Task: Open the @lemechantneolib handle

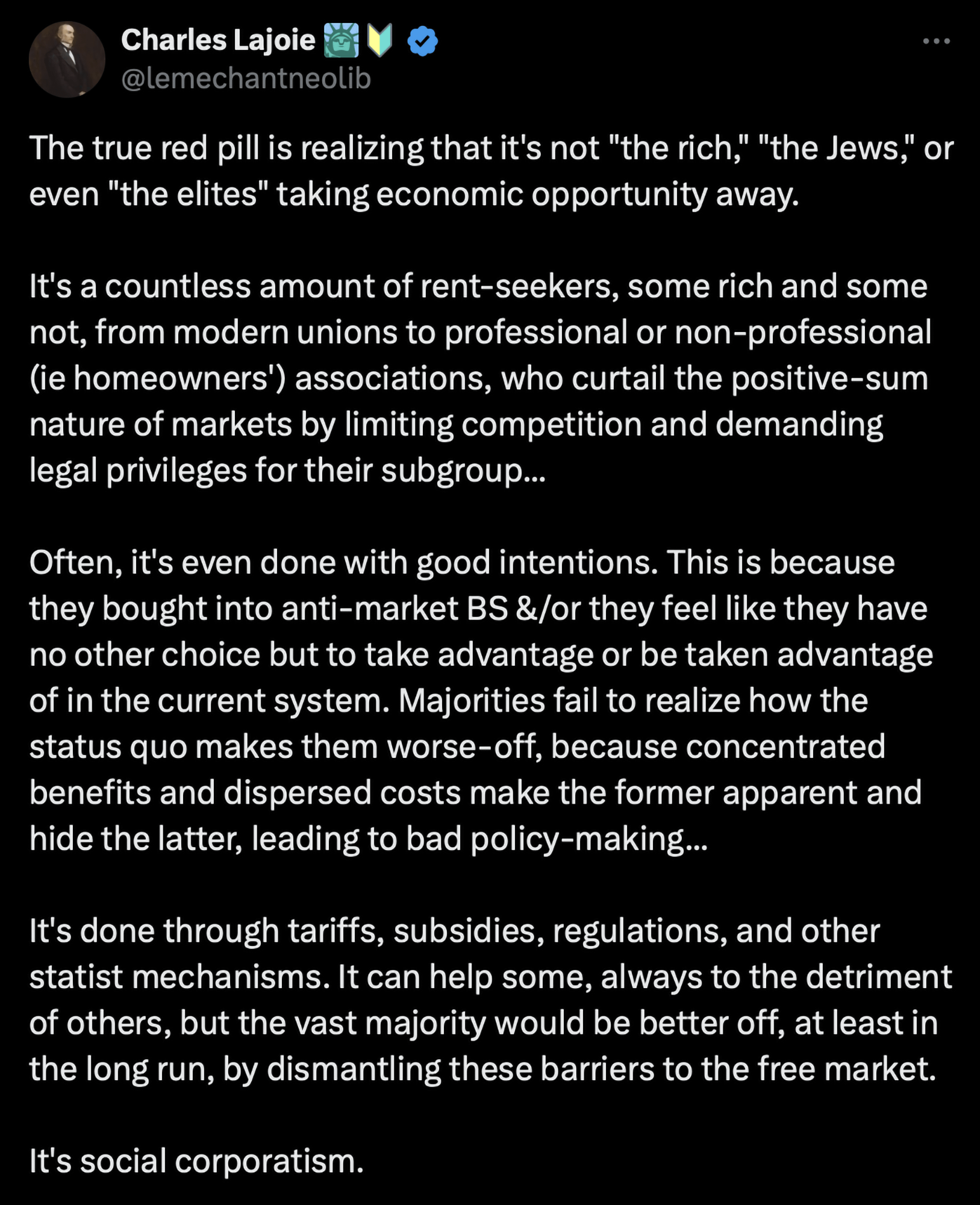Action: (x=246, y=79)
